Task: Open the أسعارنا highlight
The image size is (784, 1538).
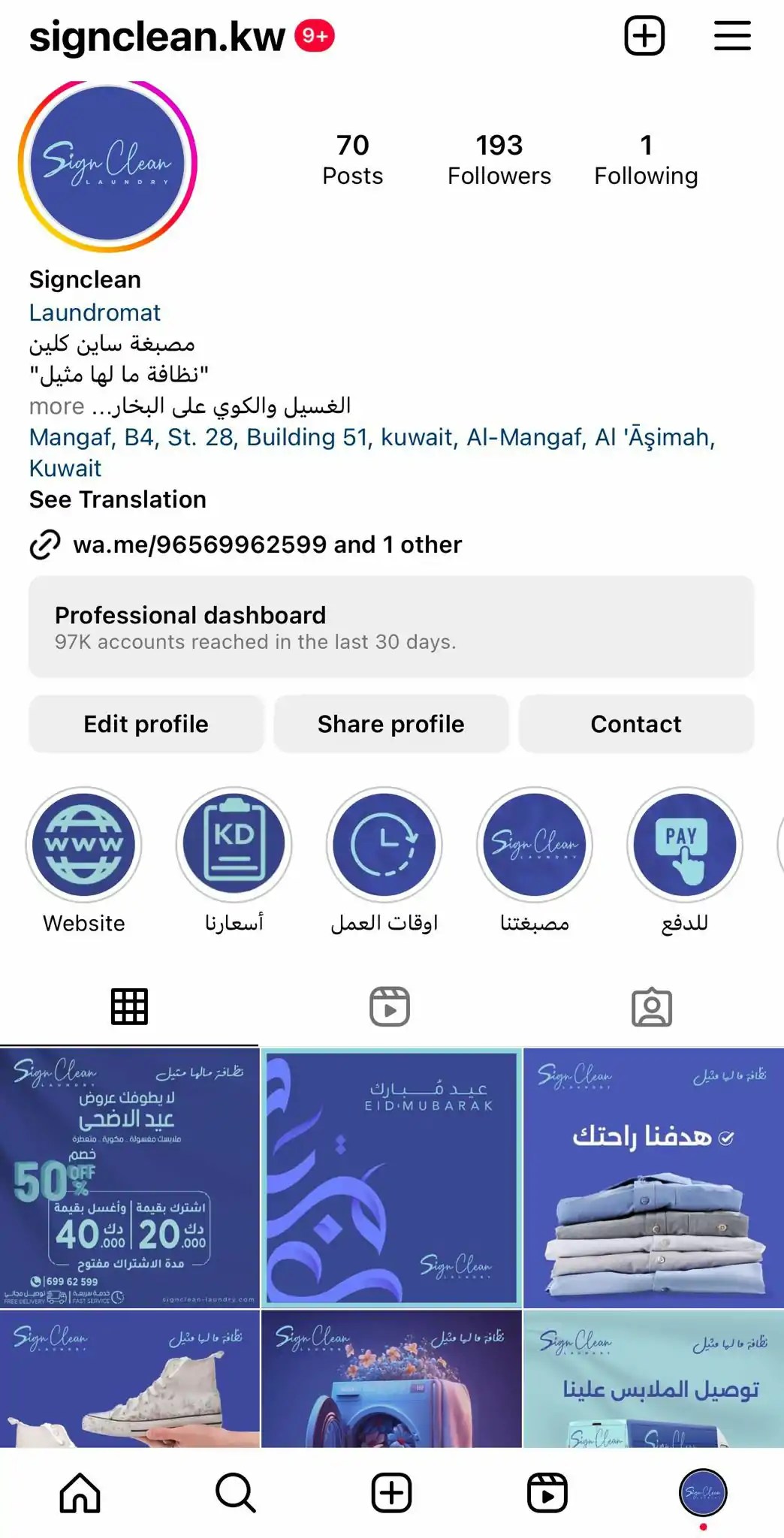Action: pos(234,845)
